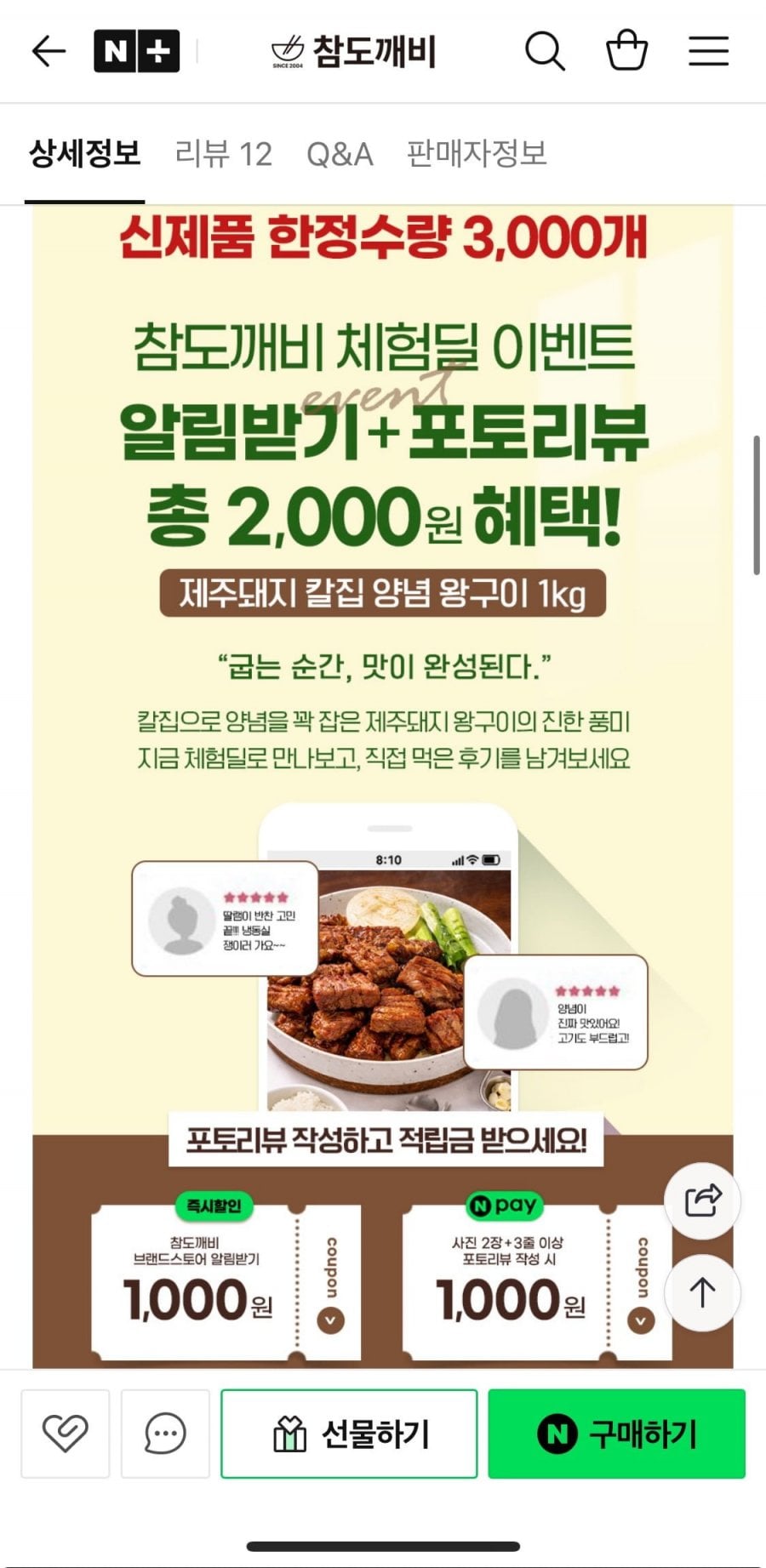Viewport: 766px width, 1568px height.
Task: Open the Q&A tab
Action: pos(340,154)
